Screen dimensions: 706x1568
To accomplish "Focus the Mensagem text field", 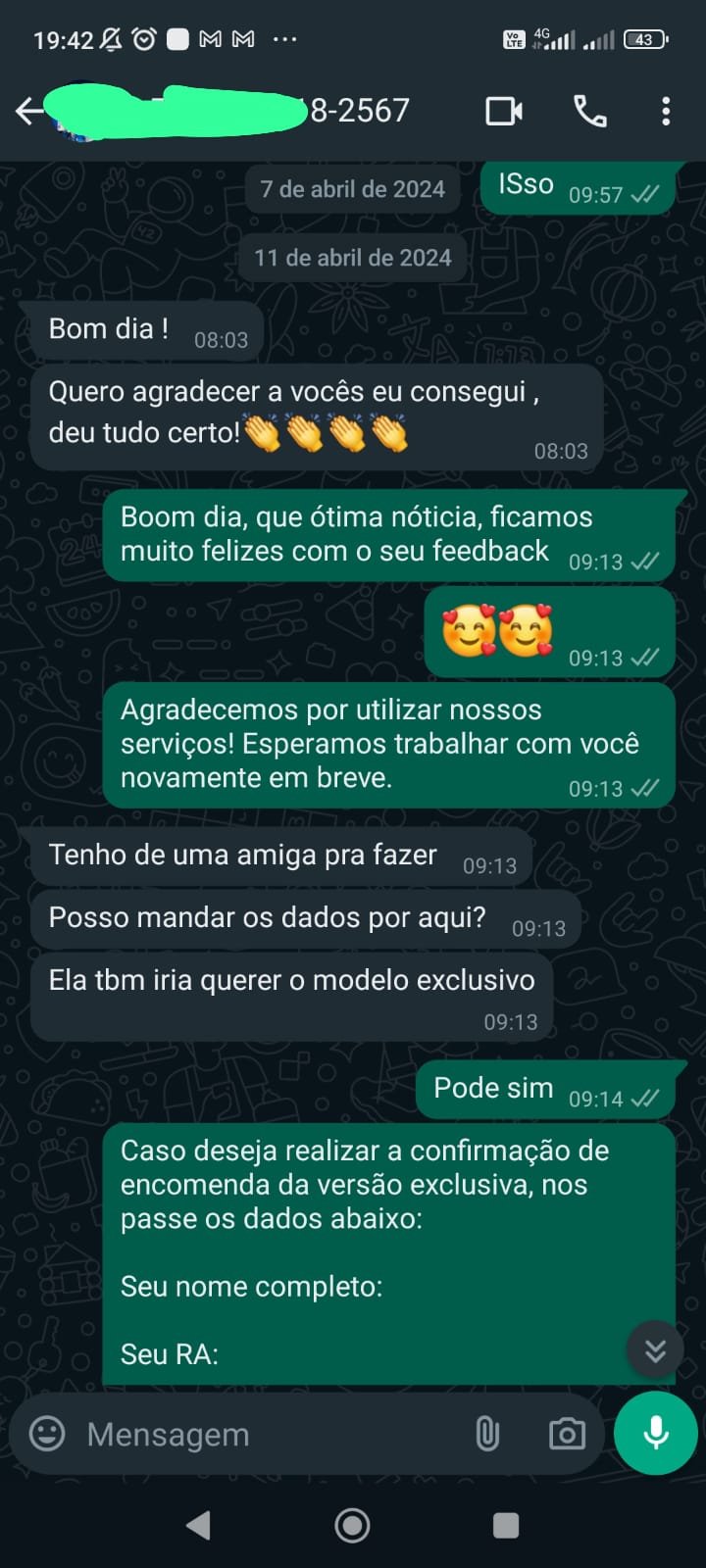I will click(x=265, y=1435).
